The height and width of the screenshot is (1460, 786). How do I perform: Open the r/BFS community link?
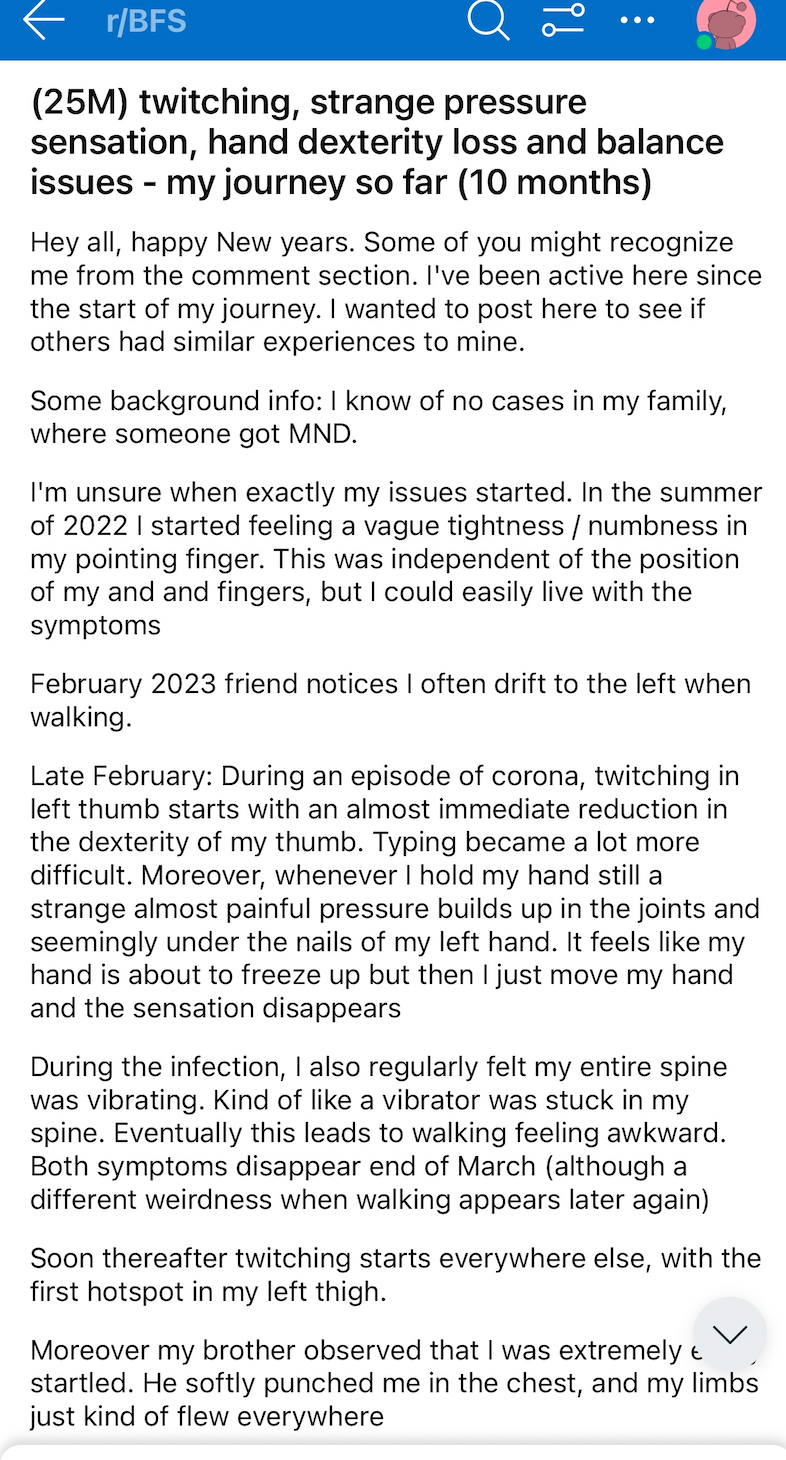[x=146, y=21]
